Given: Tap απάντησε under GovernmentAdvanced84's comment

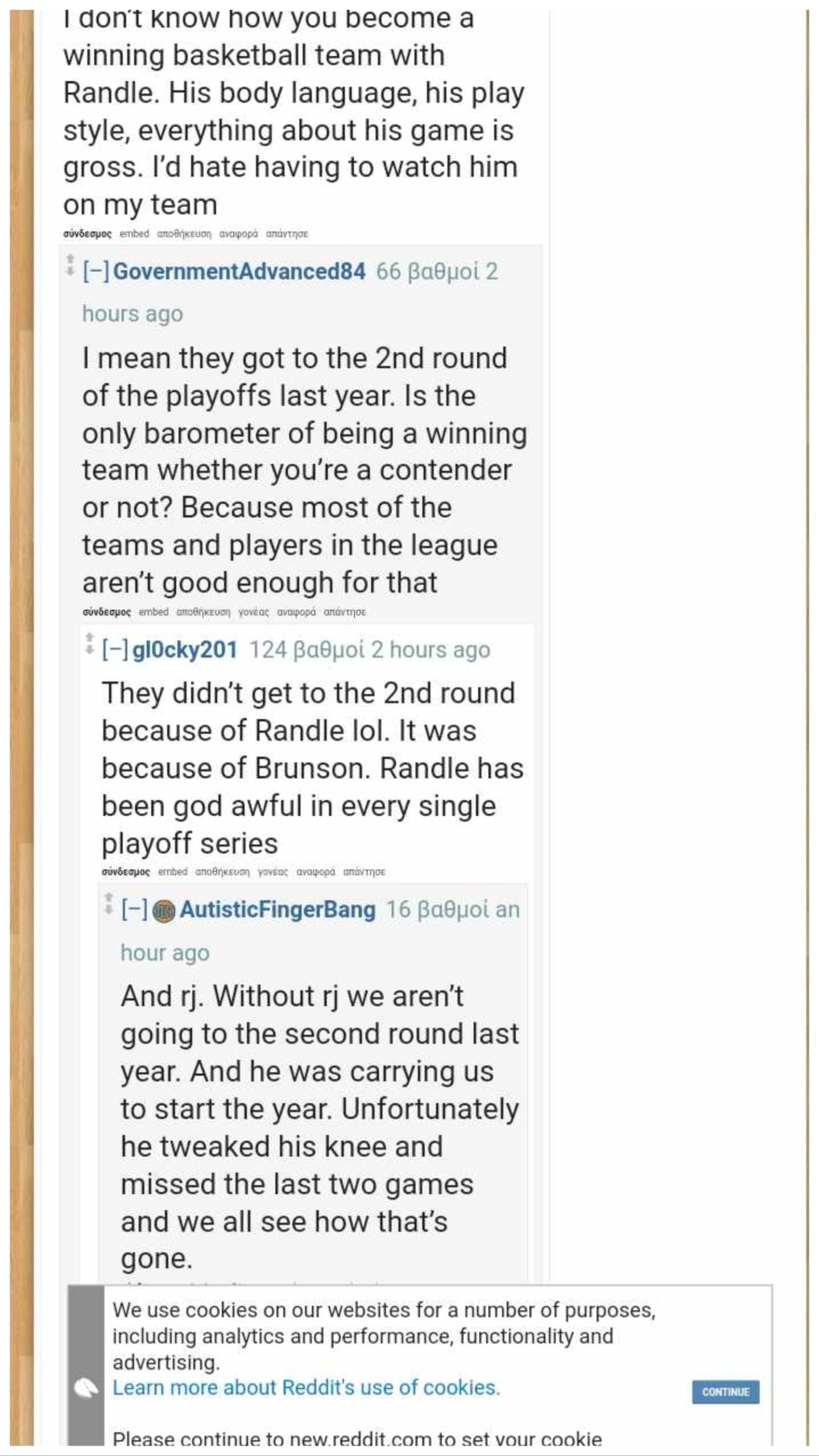Looking at the screenshot, I should point(344,612).
